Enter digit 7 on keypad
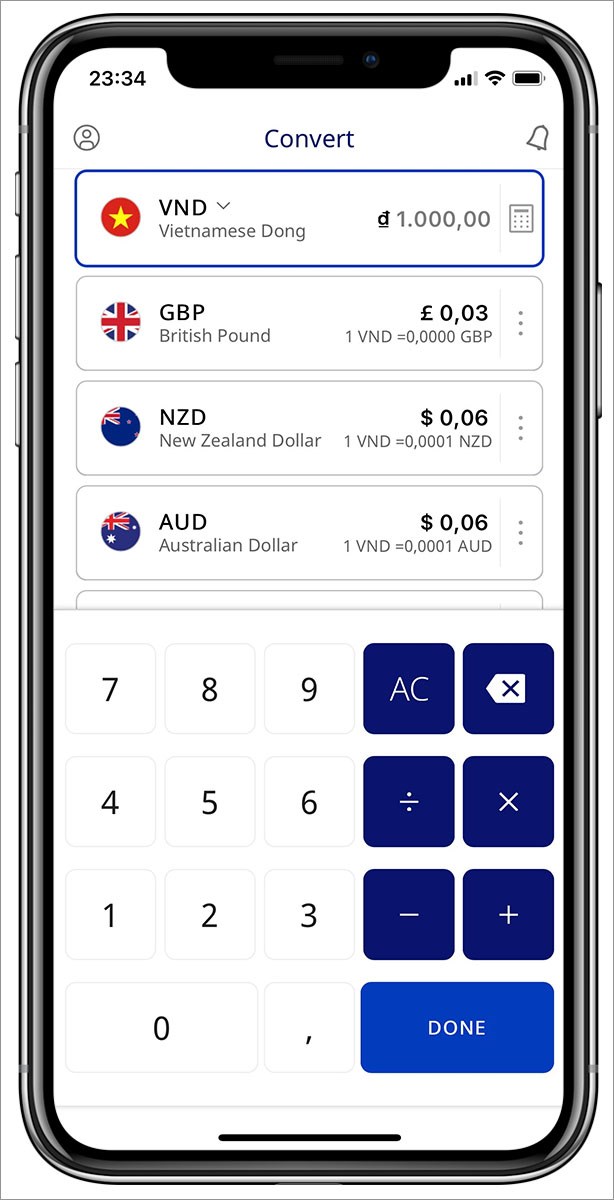614x1200 pixels. [110, 689]
